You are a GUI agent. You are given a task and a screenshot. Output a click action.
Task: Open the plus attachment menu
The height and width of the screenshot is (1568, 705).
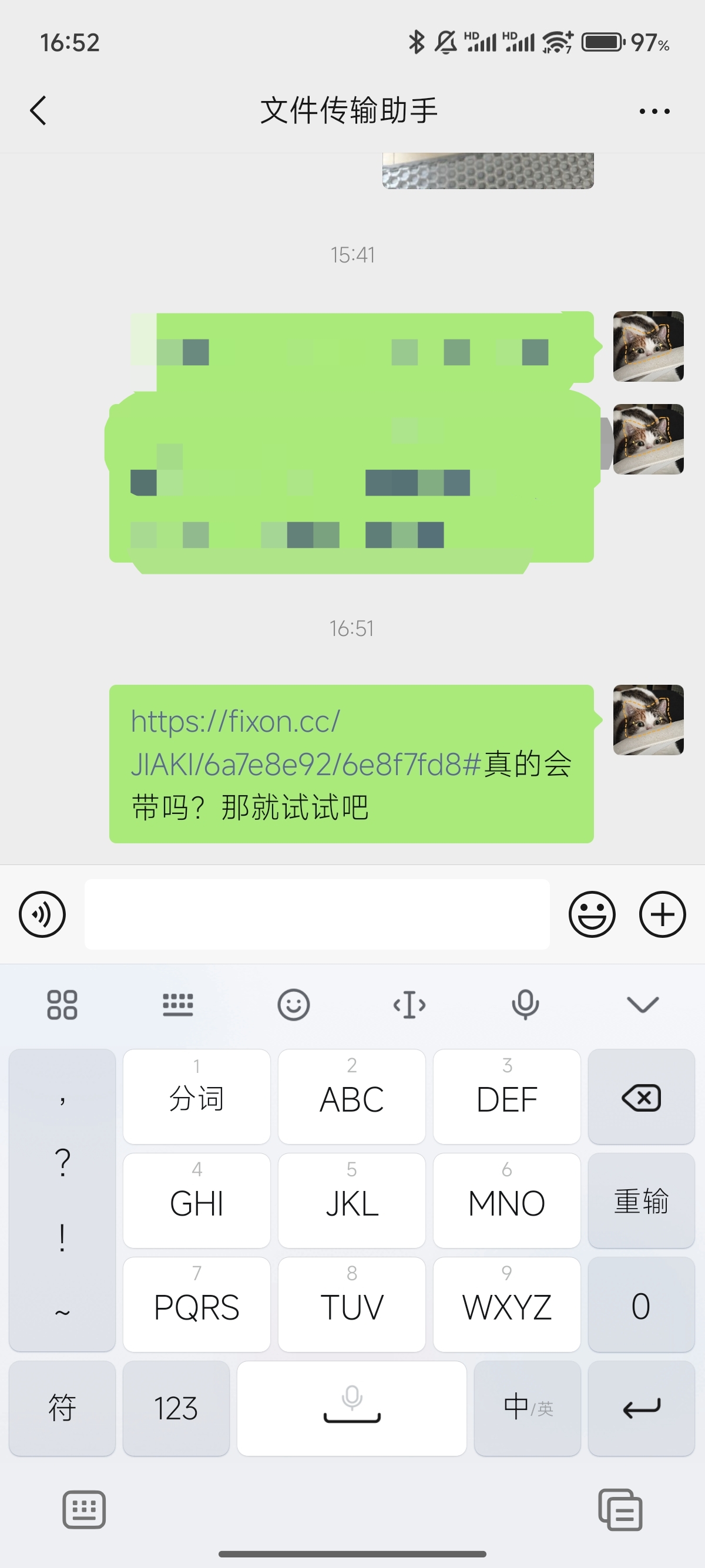[662, 914]
